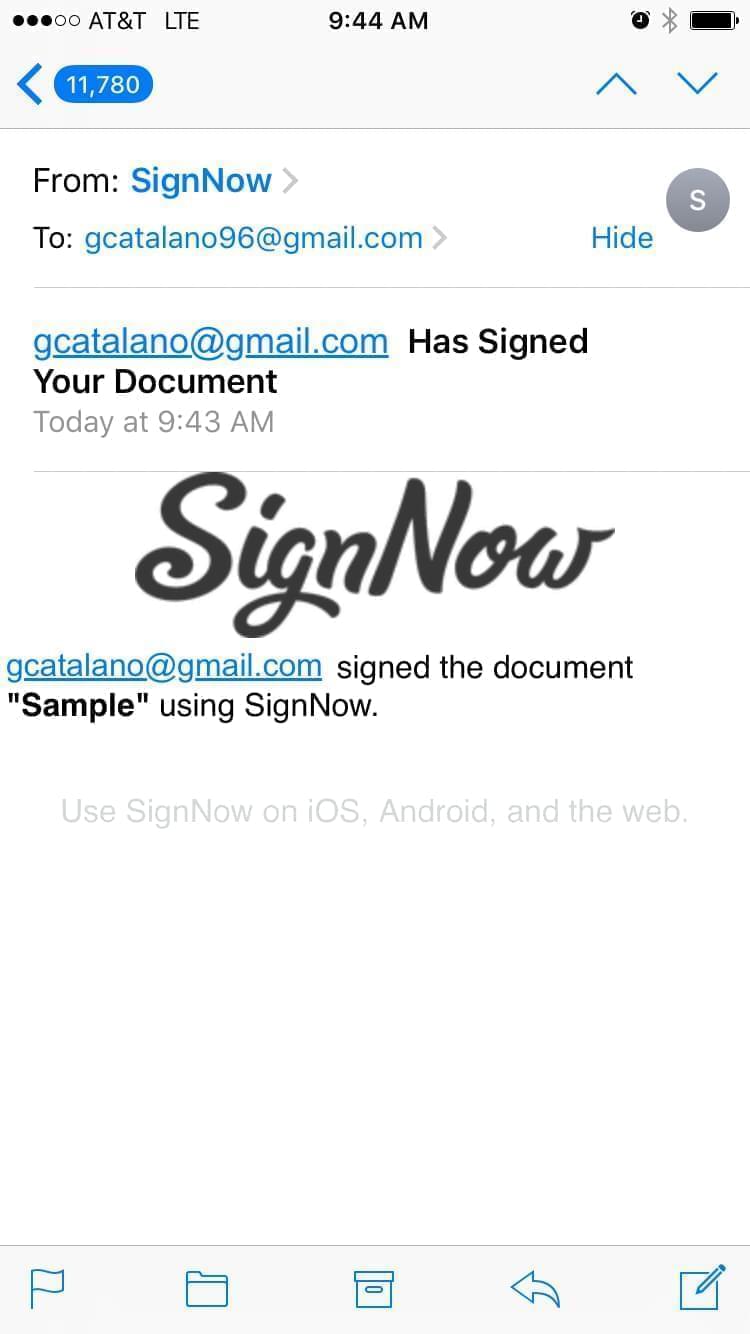Go back to the inbox with 11,780 messages
Viewport: 750px width, 1334px height.
tap(85, 85)
